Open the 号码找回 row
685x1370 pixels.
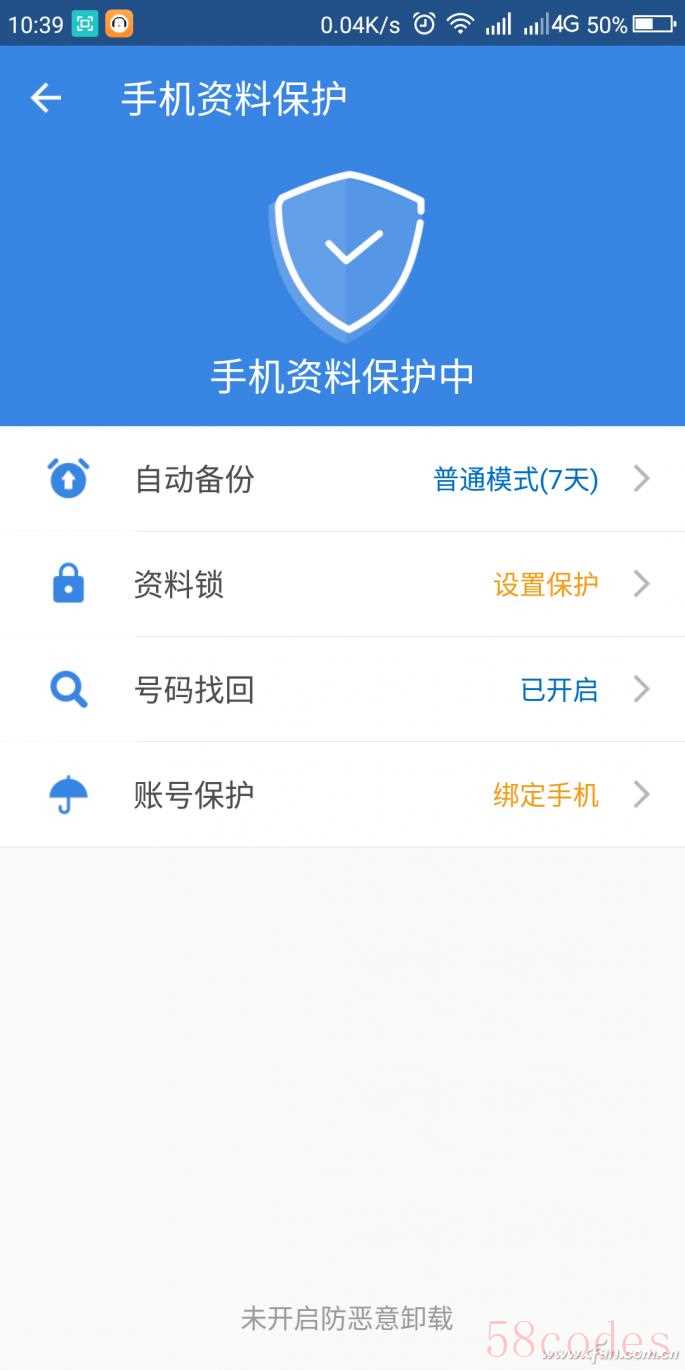[x=342, y=689]
